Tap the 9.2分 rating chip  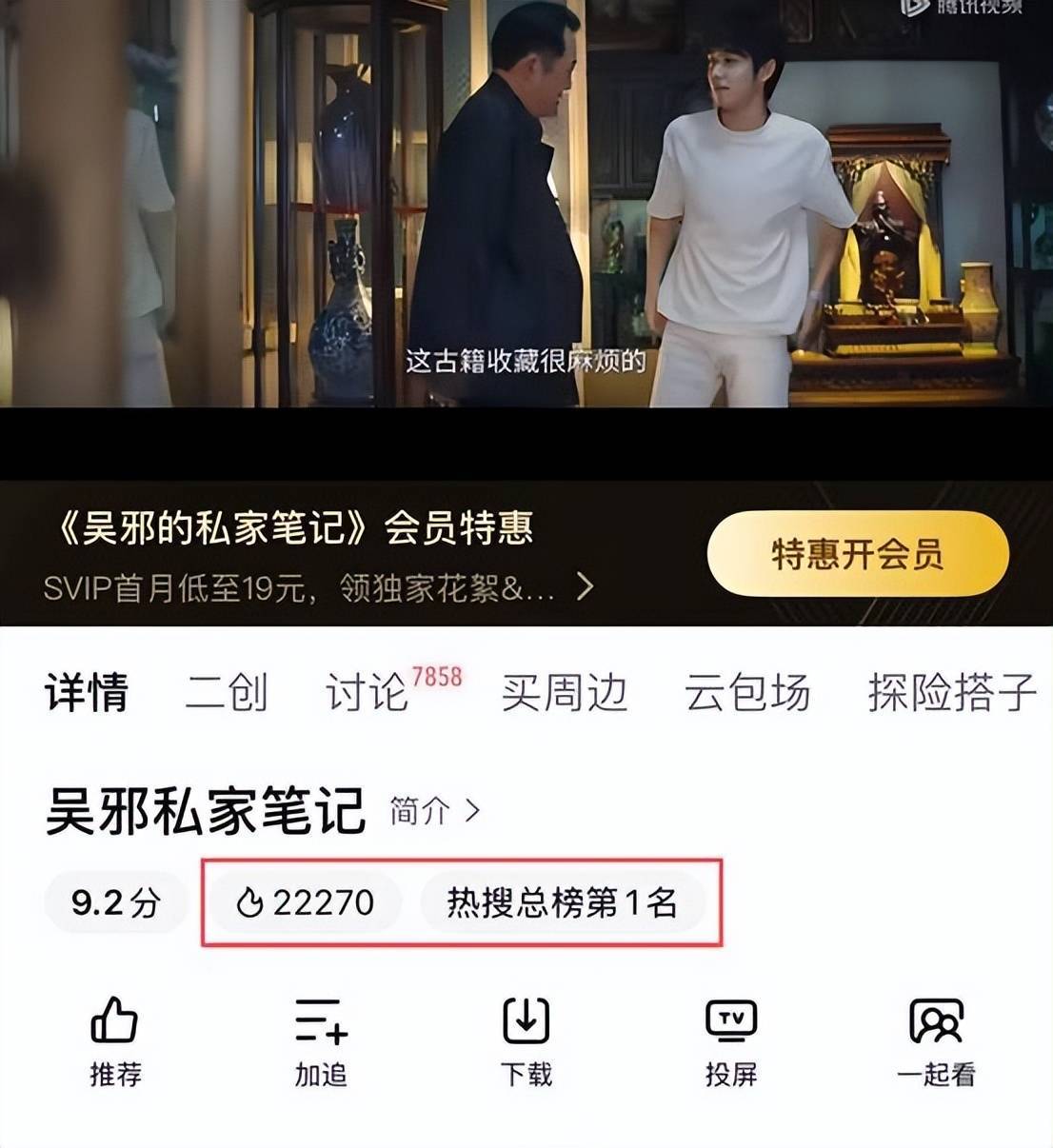(116, 901)
